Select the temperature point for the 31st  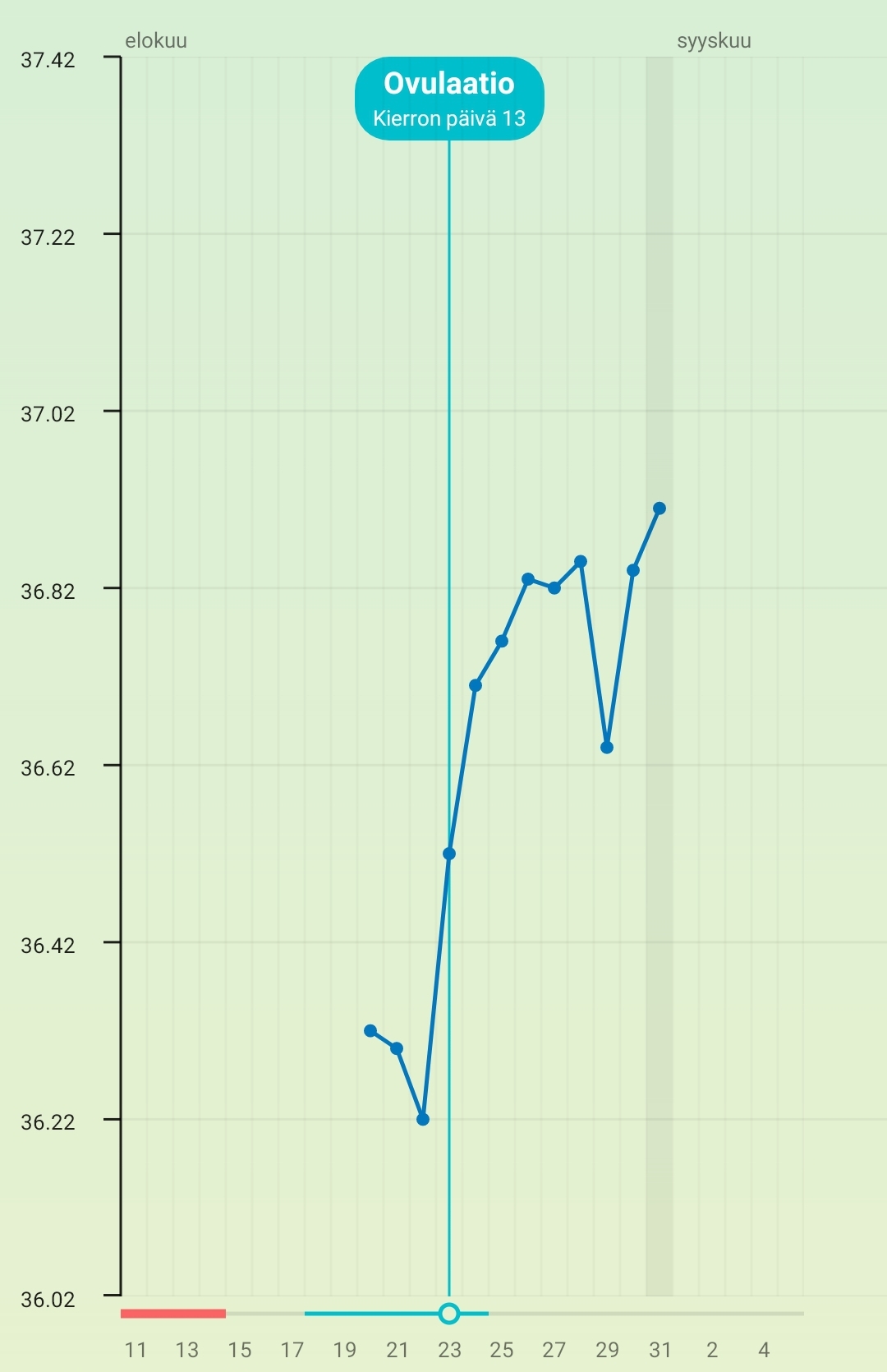coord(660,509)
